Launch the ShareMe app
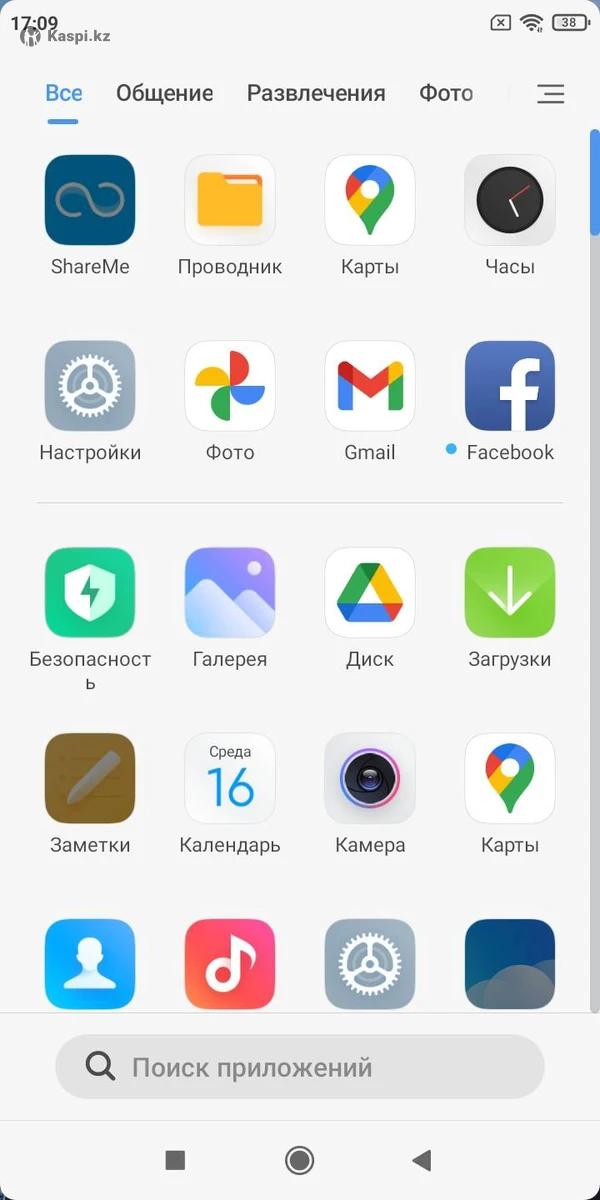The width and height of the screenshot is (600, 1200). pos(90,200)
